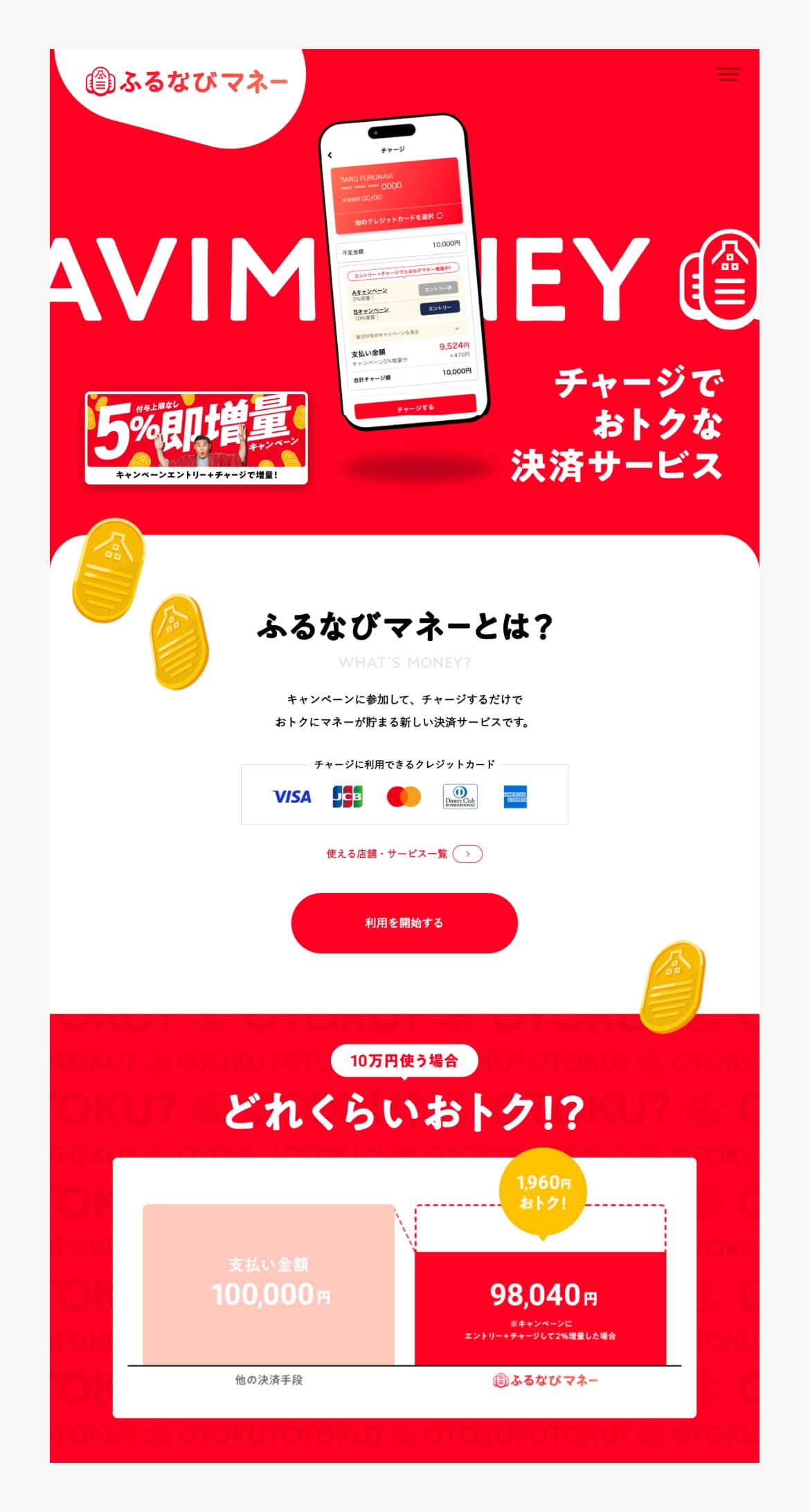The height and width of the screenshot is (1512, 810).
Task: Select the VISA card icon
Action: pyautogui.click(x=291, y=797)
